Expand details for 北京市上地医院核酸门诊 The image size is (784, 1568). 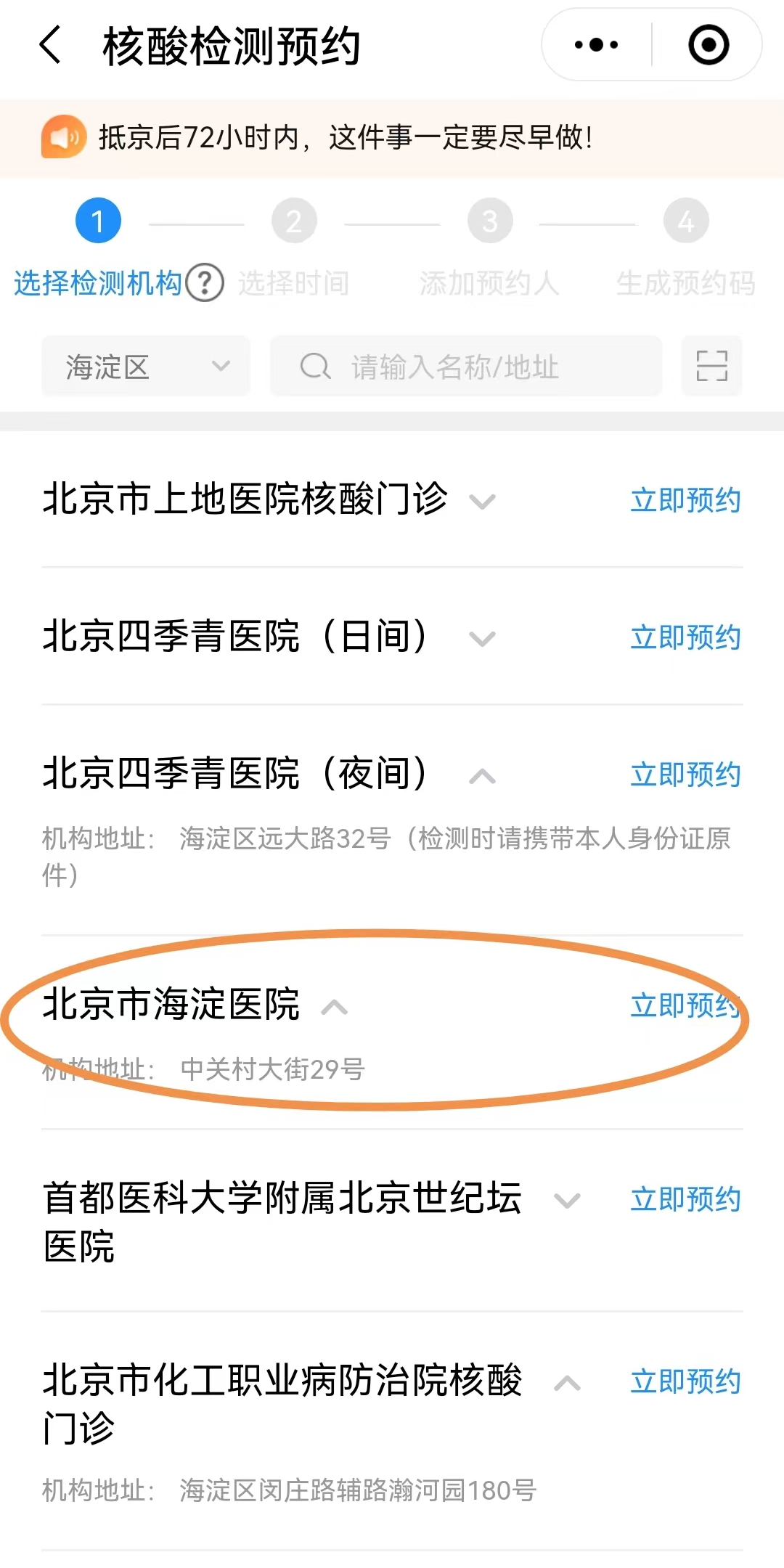482,501
